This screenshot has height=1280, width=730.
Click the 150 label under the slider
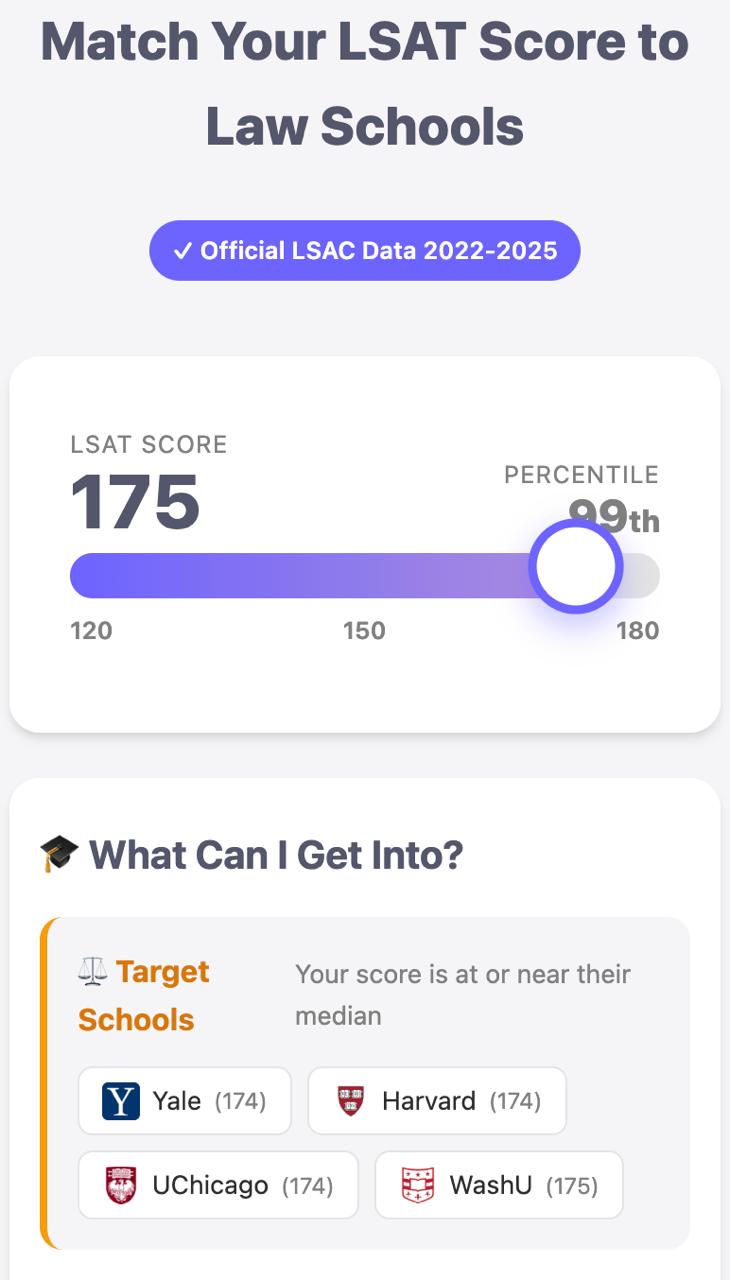[x=364, y=630]
